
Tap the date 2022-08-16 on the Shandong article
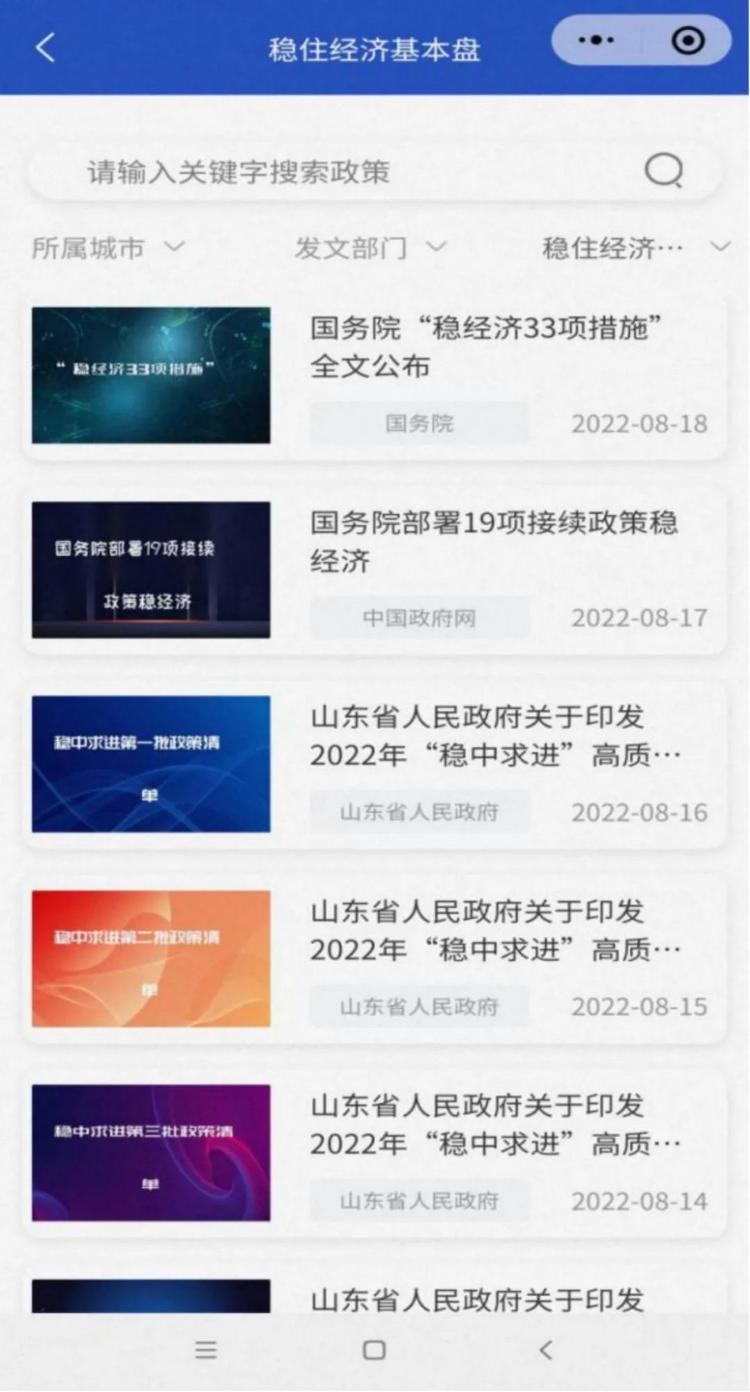coord(639,811)
